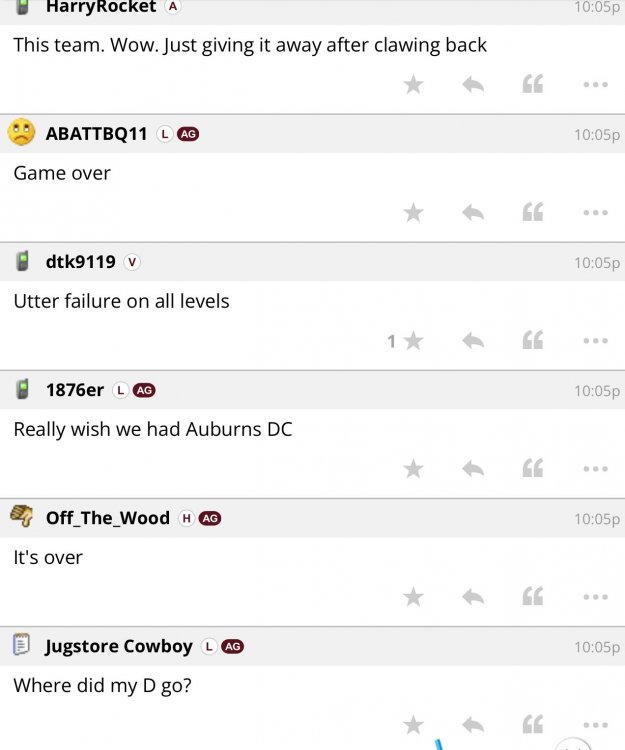This screenshot has height=750, width=625.
Task: Quote 1876er's post about Auburns DC
Action: coord(533,468)
